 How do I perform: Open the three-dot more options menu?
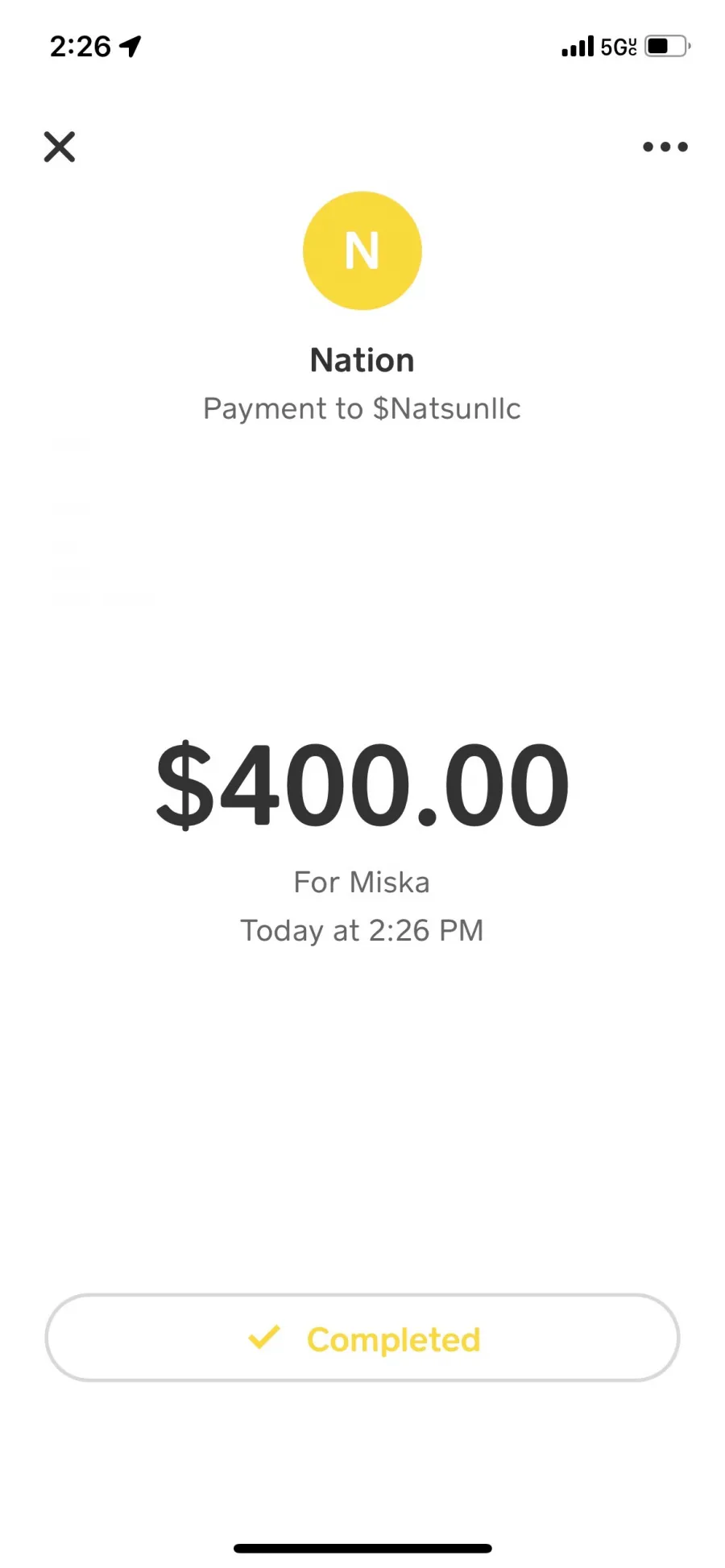click(x=665, y=147)
